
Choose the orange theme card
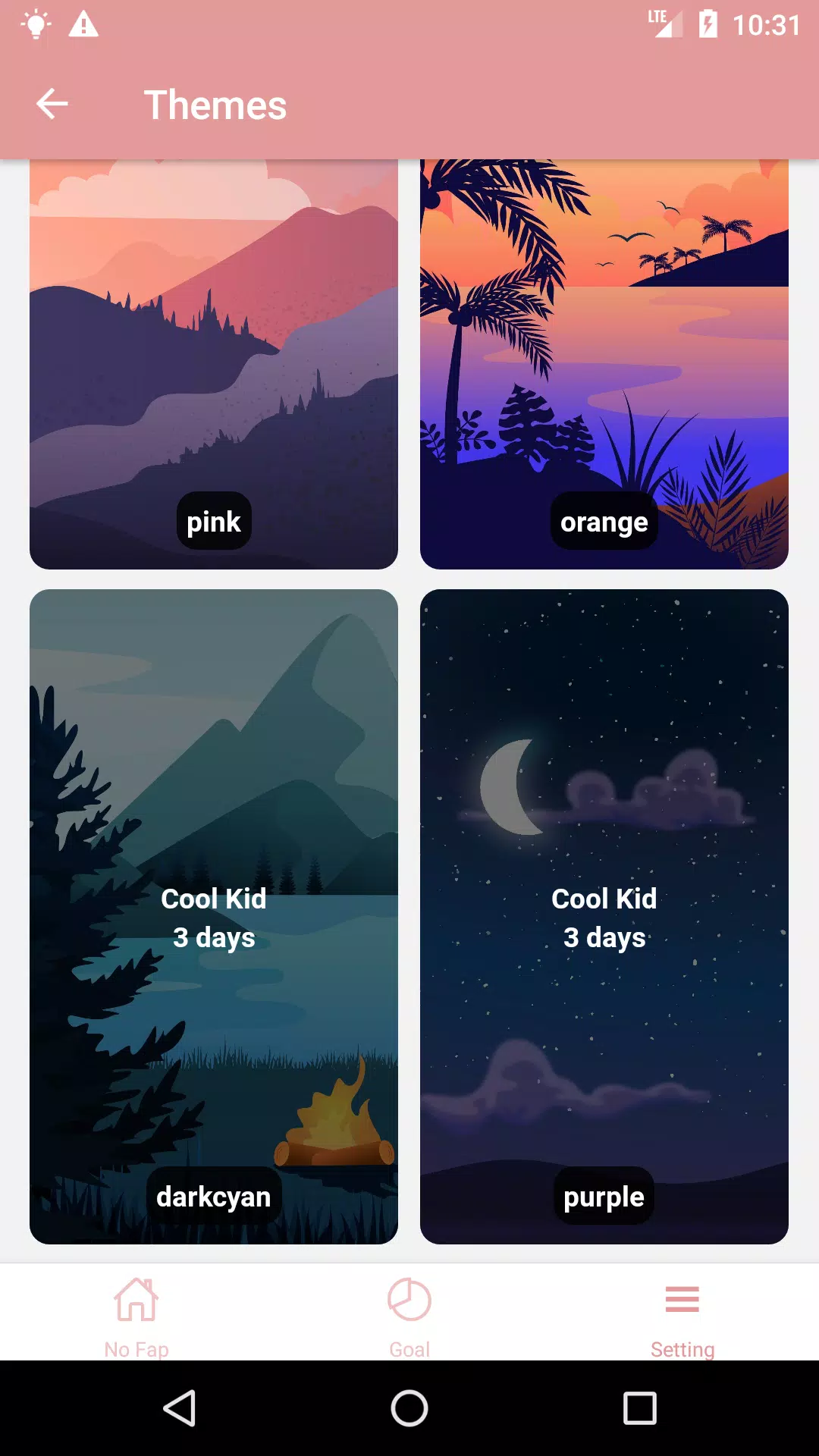(x=604, y=364)
